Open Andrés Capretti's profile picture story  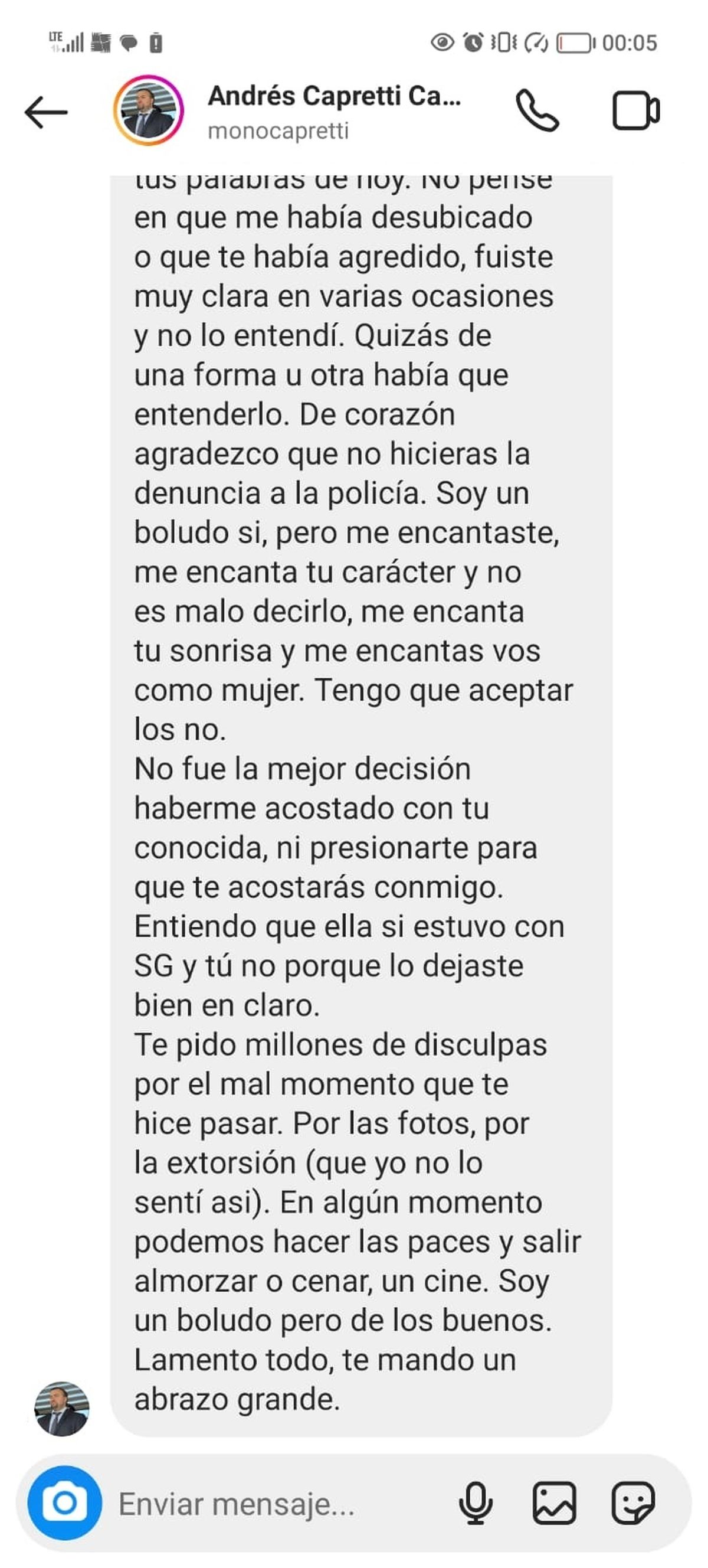[149, 110]
